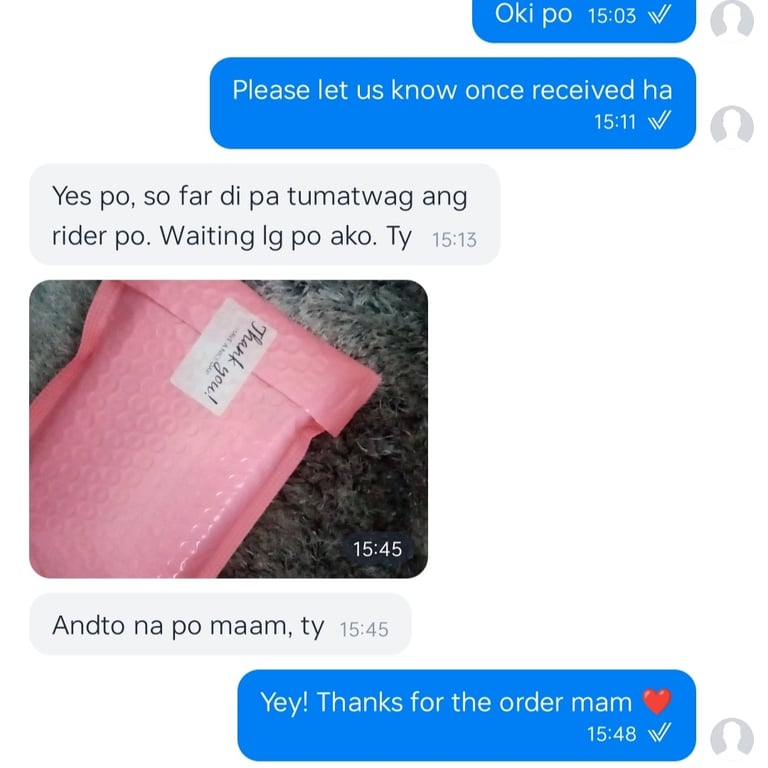Open the pink package photo sent at 15:45

pos(228,428)
